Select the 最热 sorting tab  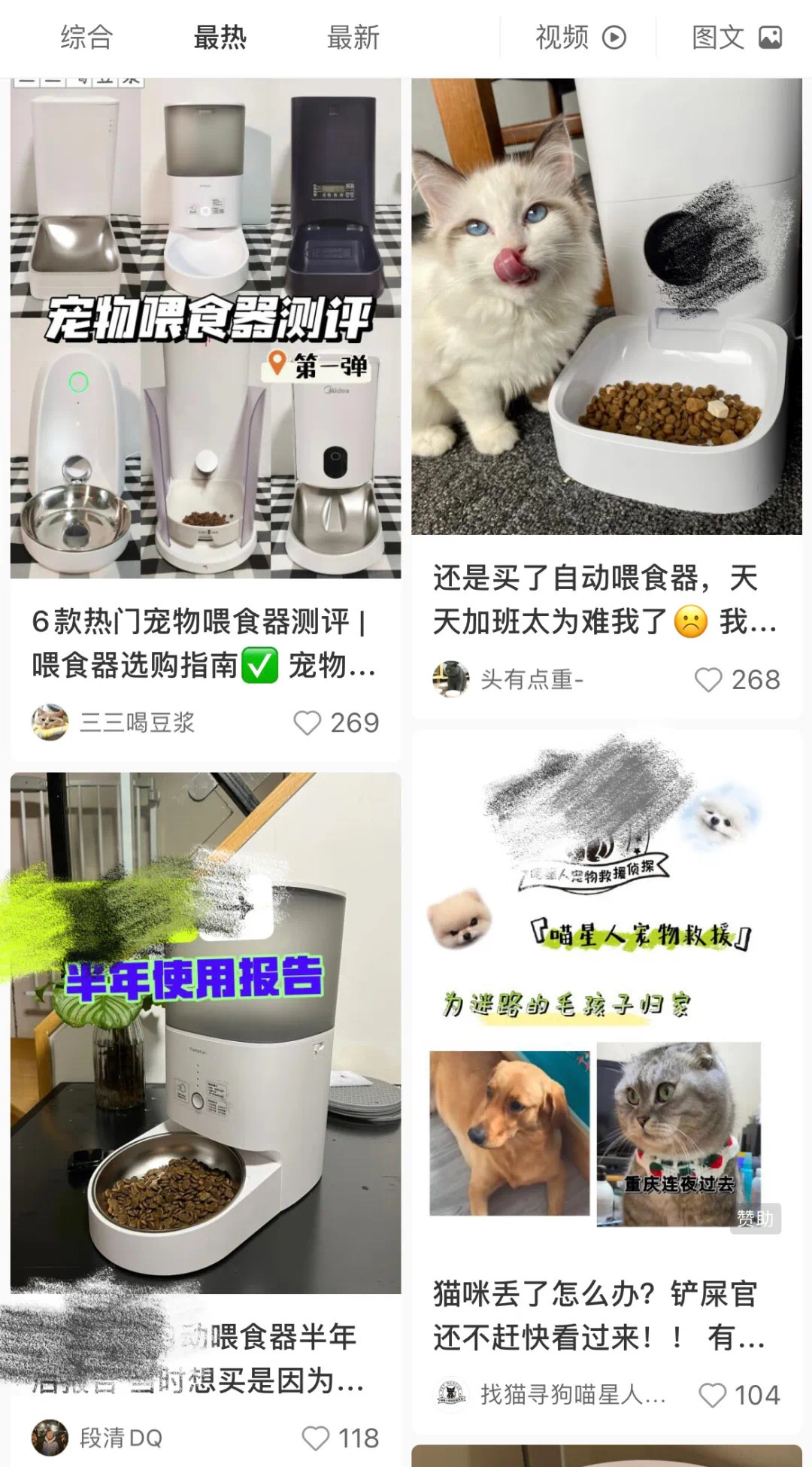pyautogui.click(x=220, y=37)
